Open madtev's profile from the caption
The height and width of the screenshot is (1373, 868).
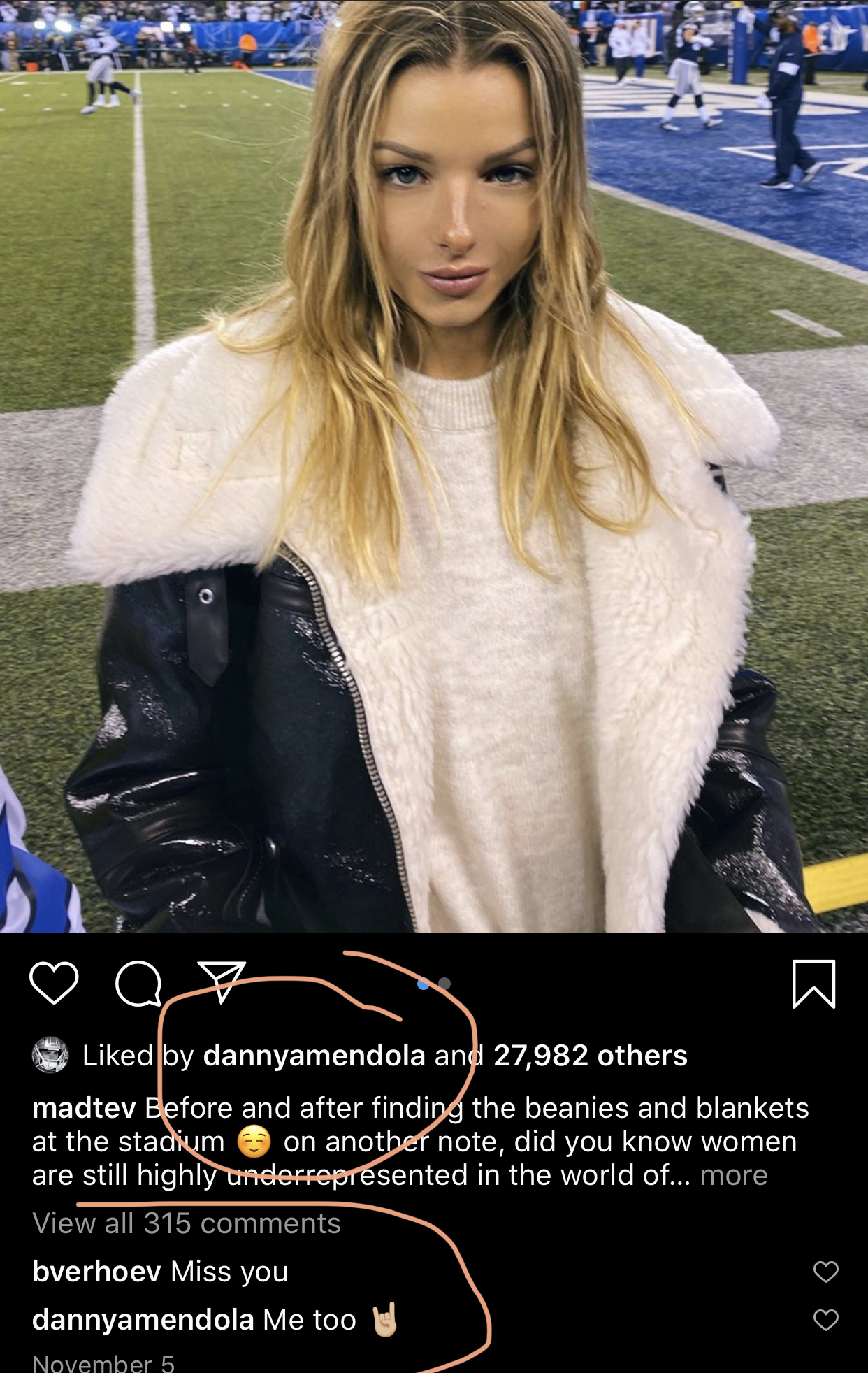coord(84,1108)
